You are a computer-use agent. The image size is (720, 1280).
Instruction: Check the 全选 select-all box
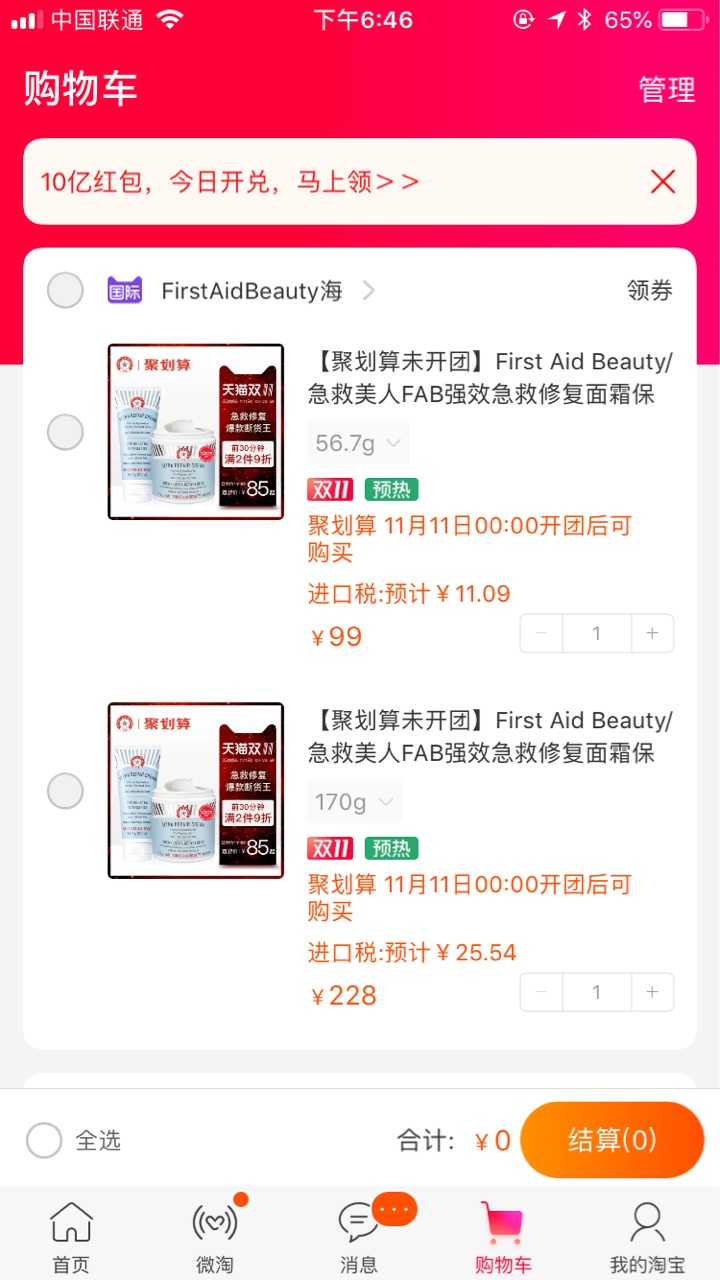coord(44,1140)
